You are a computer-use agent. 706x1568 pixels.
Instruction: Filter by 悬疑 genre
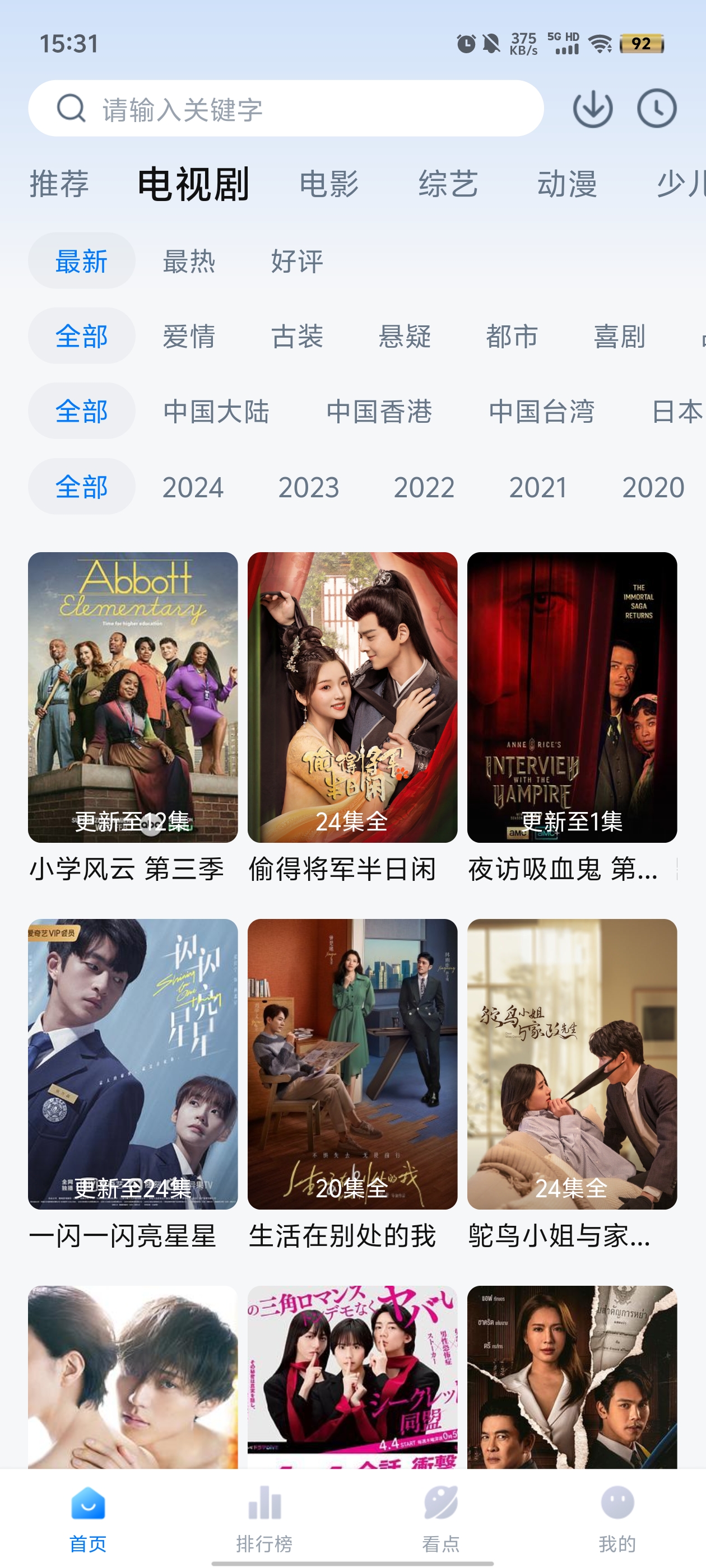405,336
